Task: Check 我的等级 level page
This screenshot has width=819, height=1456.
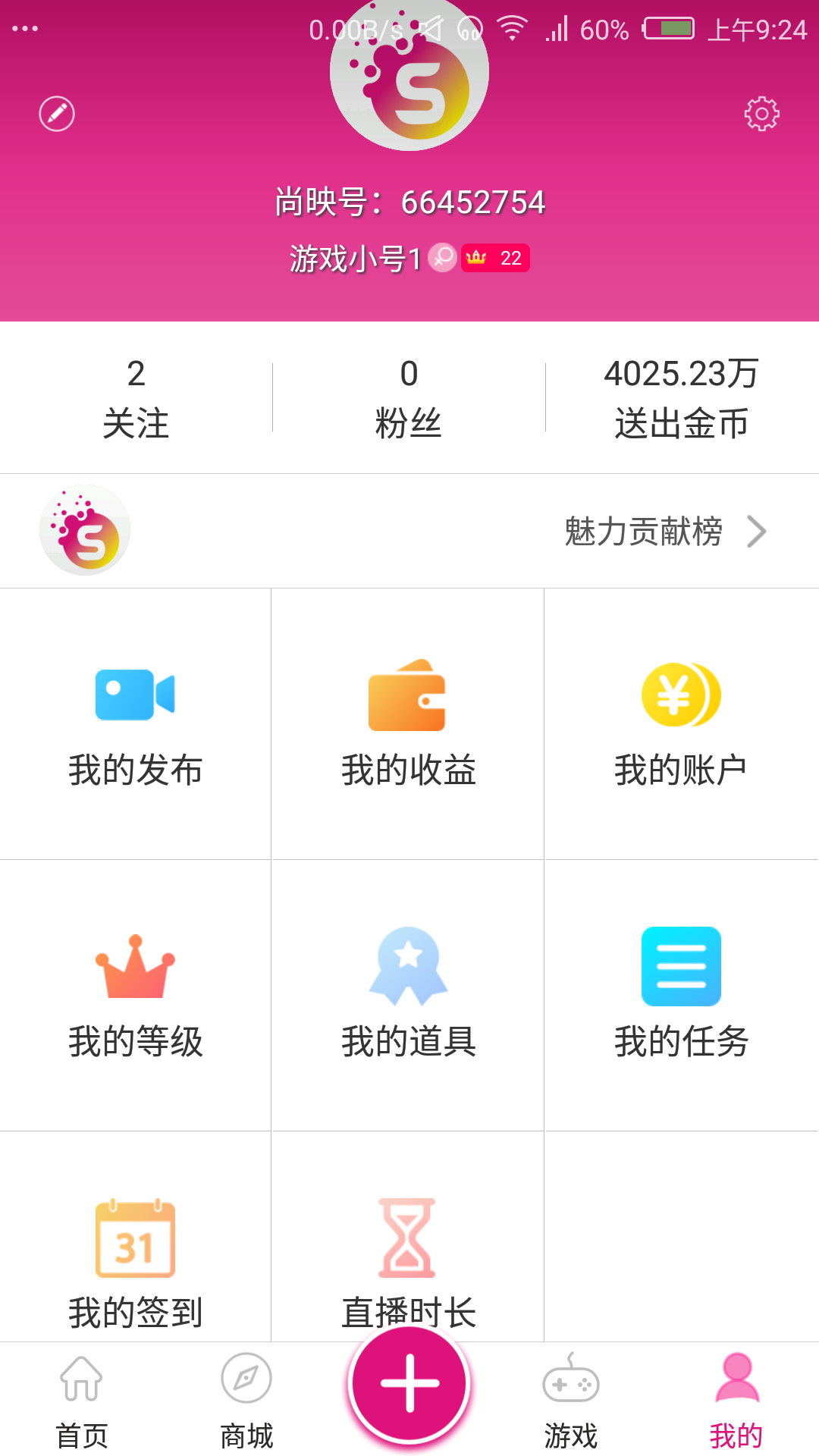Action: [136, 996]
